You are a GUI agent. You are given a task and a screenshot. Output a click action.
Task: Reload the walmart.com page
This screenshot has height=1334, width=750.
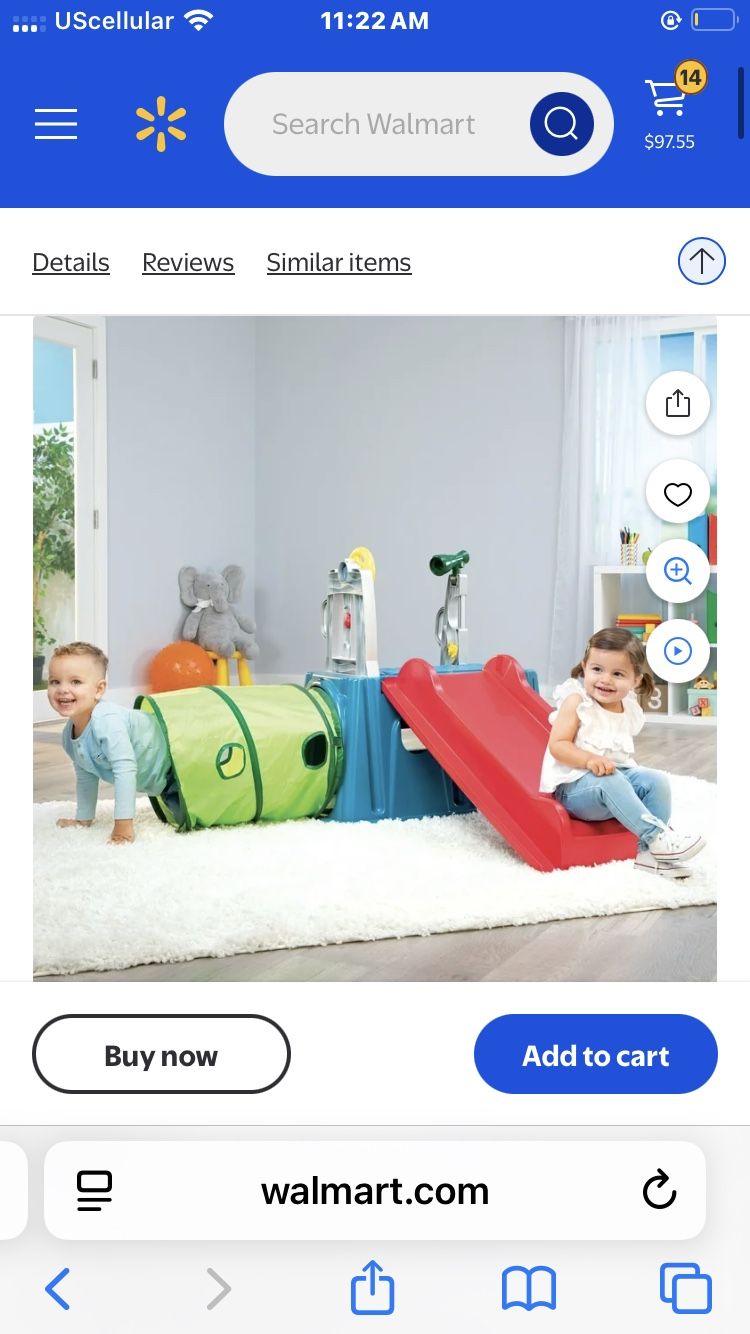tap(659, 1190)
